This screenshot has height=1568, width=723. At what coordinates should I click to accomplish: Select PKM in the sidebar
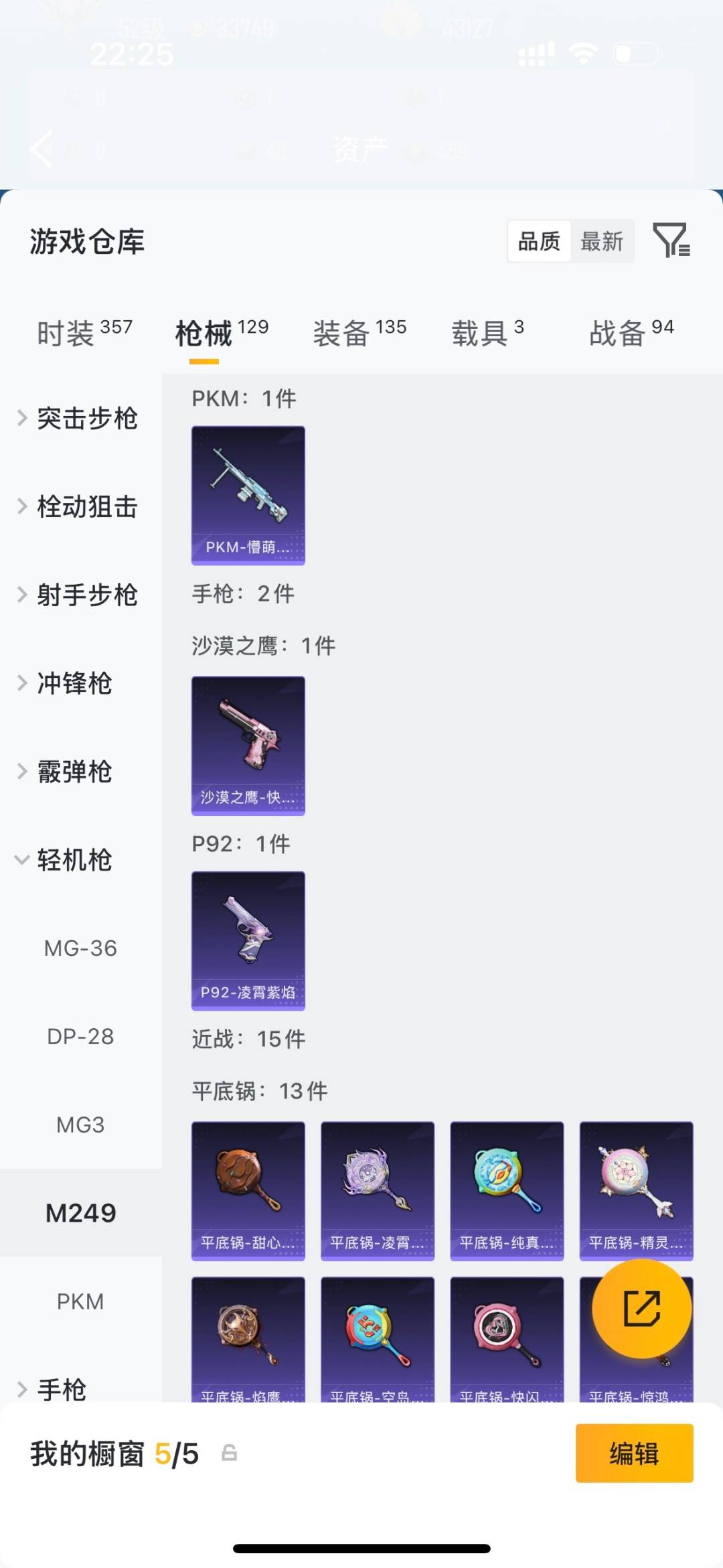[x=82, y=1301]
